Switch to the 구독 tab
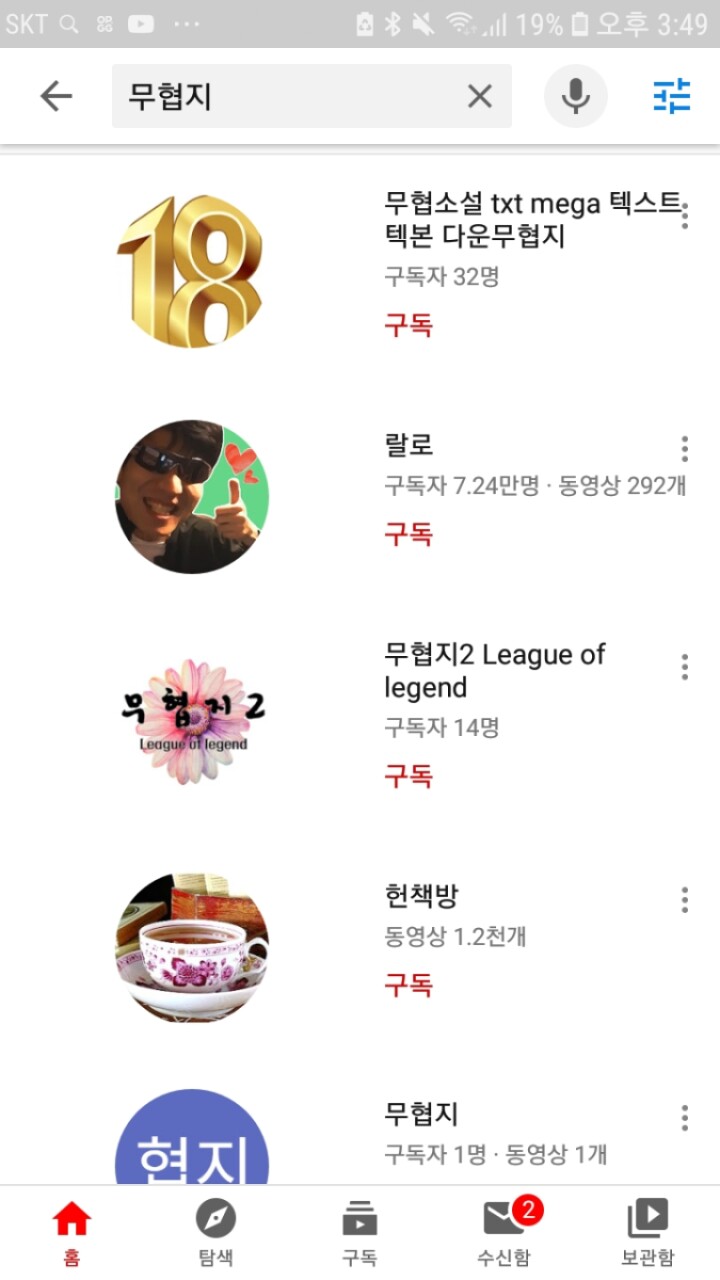Screen dimensions: 720x1280 coord(360,1232)
